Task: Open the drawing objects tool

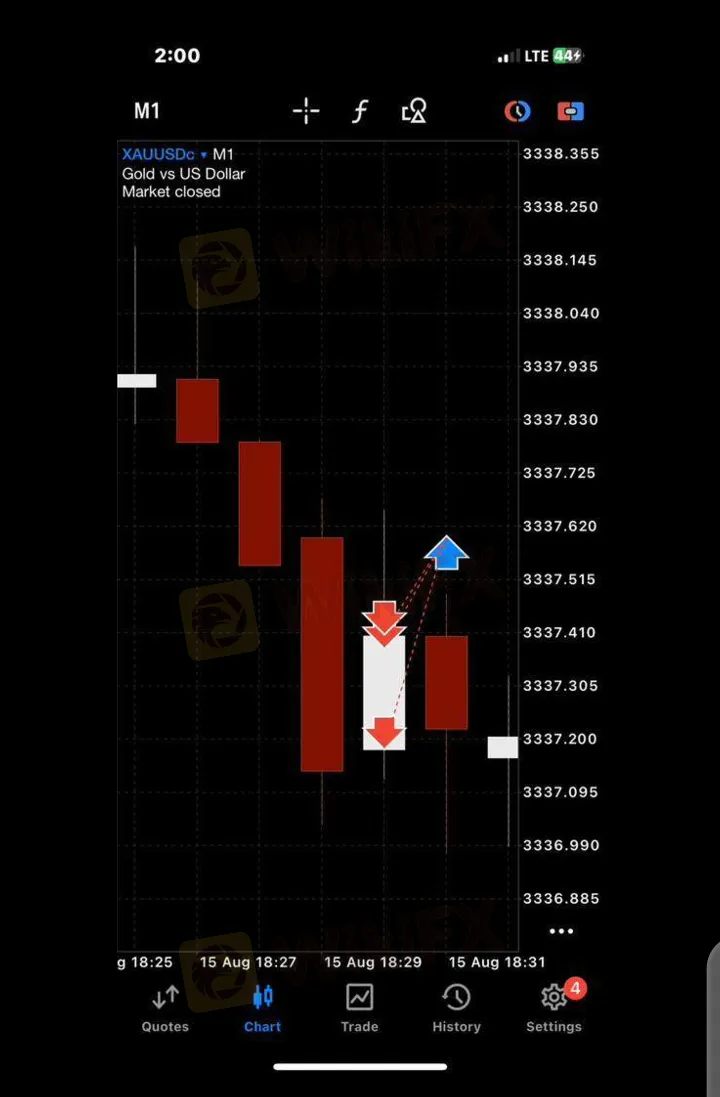Action: (414, 111)
